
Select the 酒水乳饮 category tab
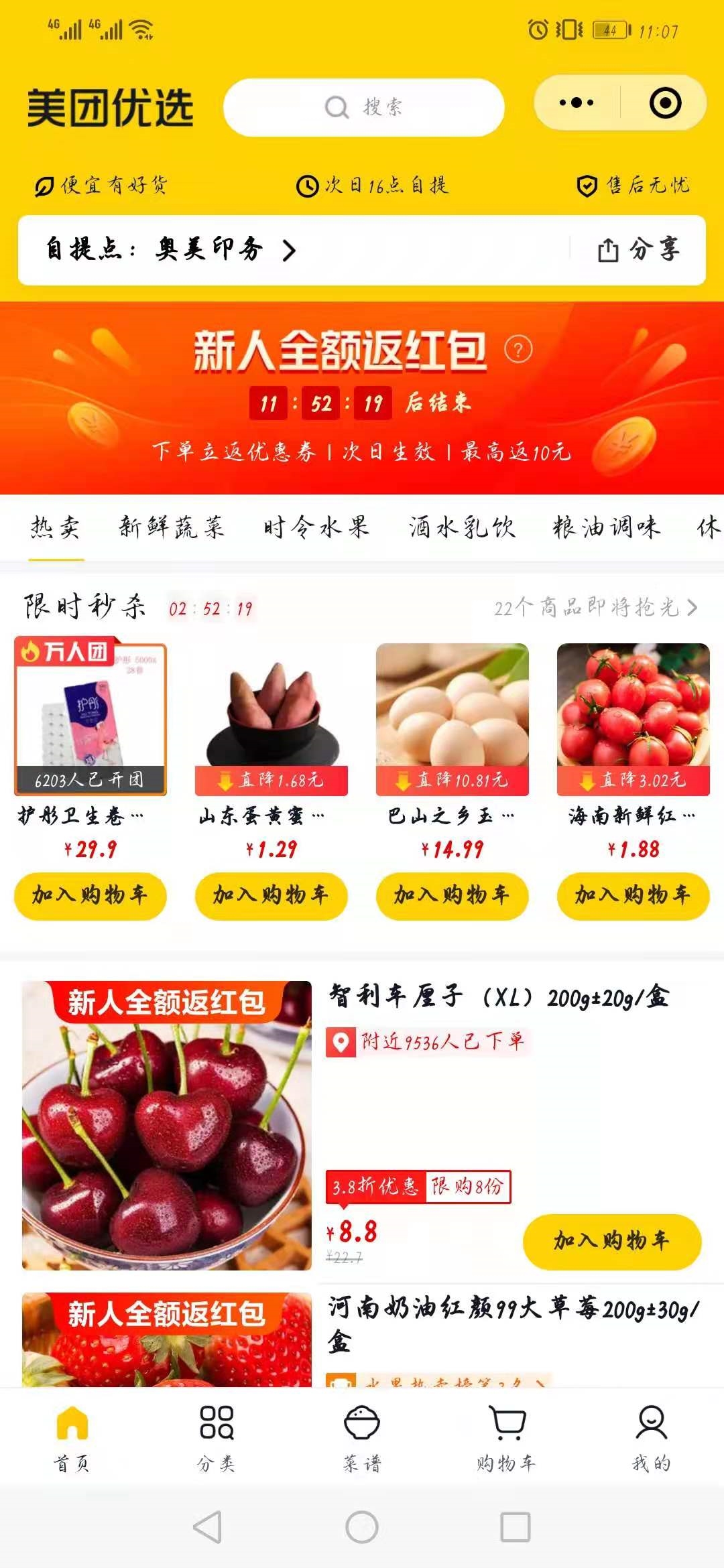463,527
